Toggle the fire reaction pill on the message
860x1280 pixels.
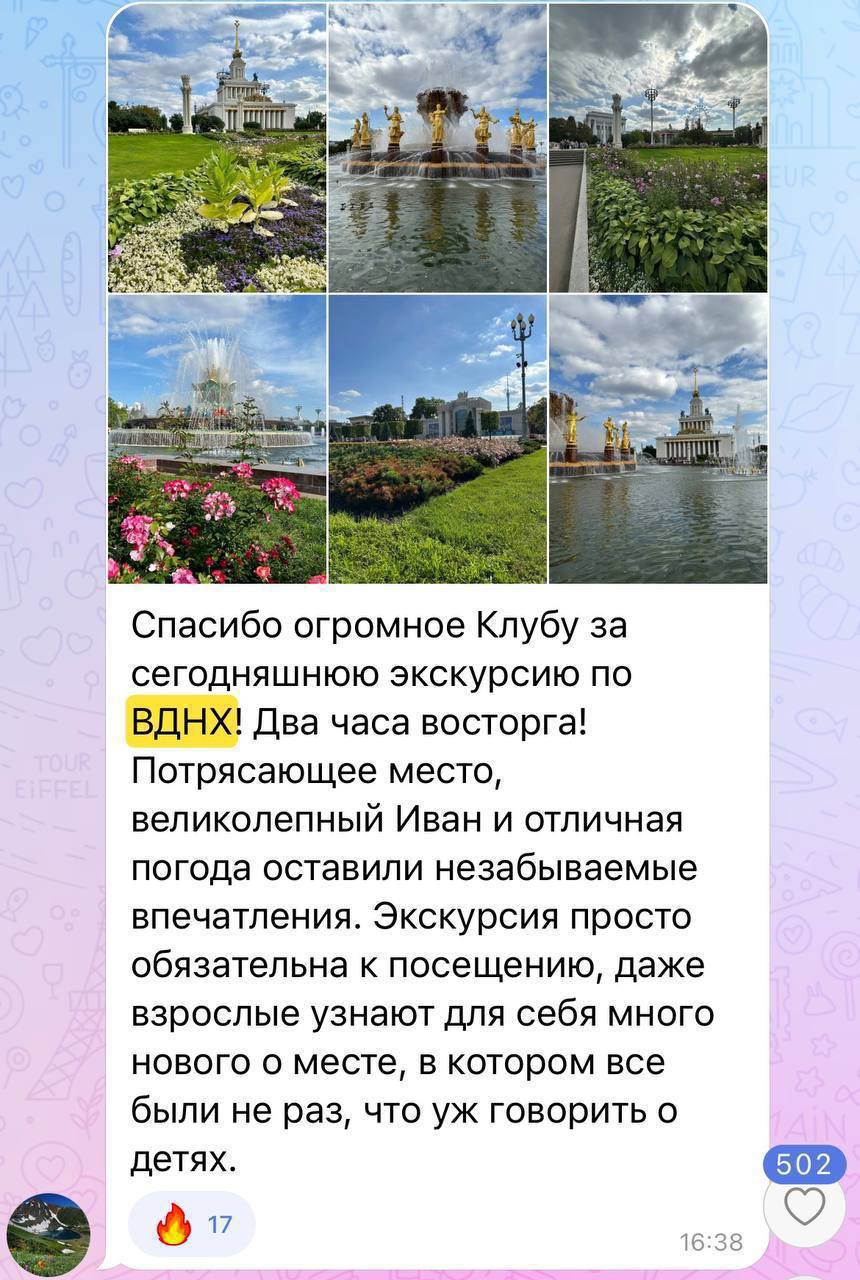click(x=191, y=1222)
